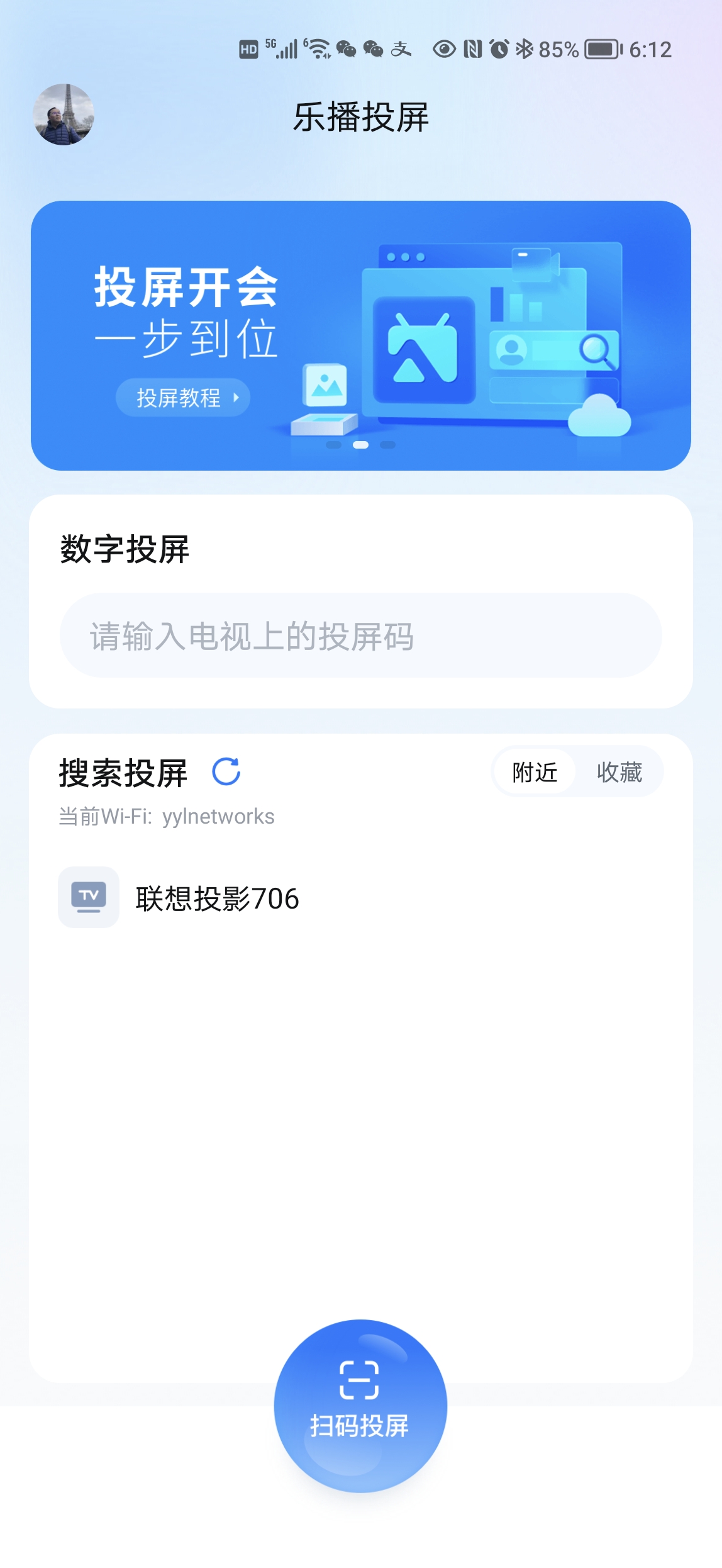Open the 投屏教程 tutorial with arrow
The height and width of the screenshot is (1568, 722).
[183, 397]
